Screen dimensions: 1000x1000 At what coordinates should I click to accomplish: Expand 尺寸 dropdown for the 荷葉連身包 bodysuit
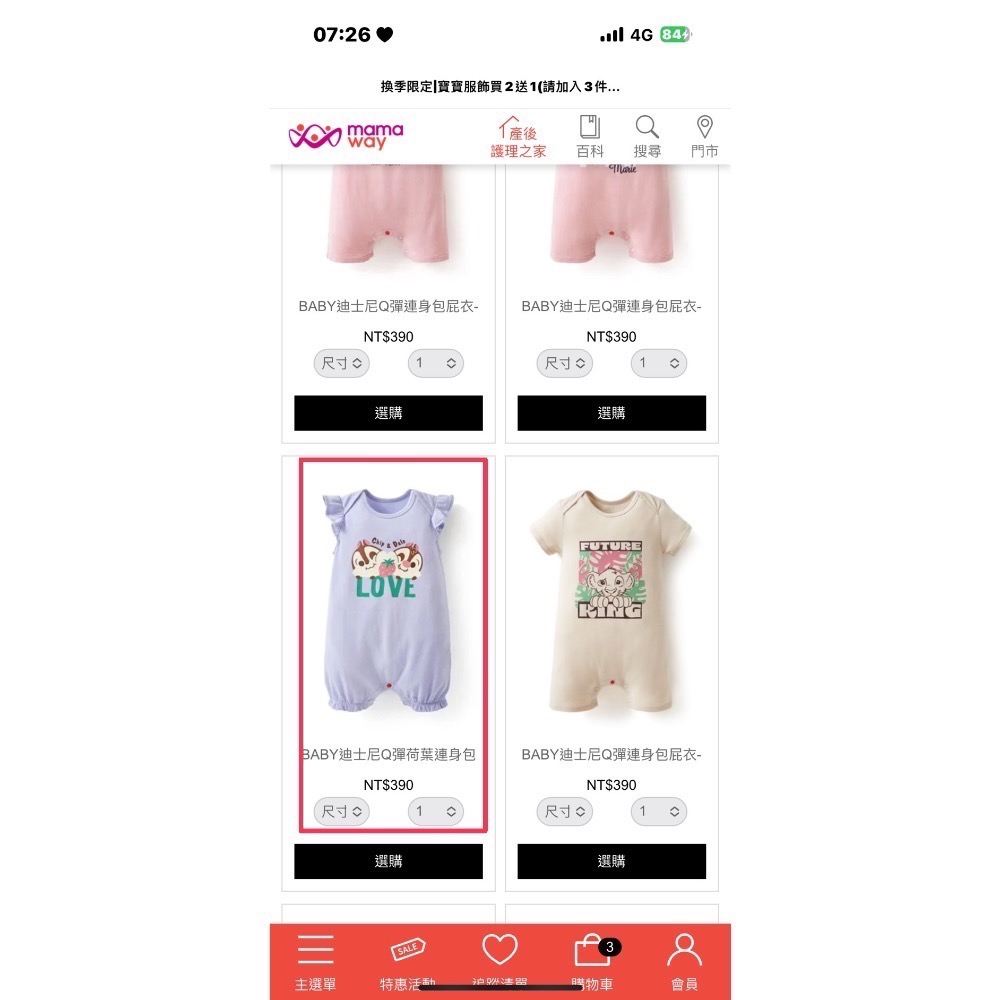click(342, 812)
